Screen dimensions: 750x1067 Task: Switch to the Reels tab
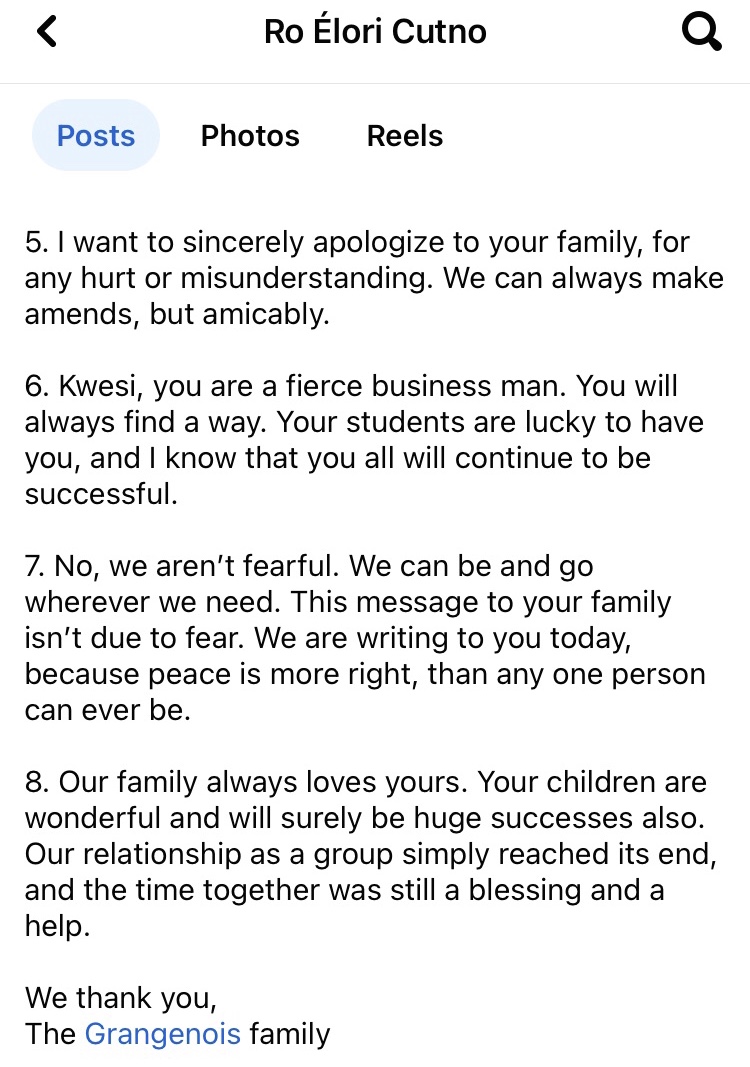point(405,136)
